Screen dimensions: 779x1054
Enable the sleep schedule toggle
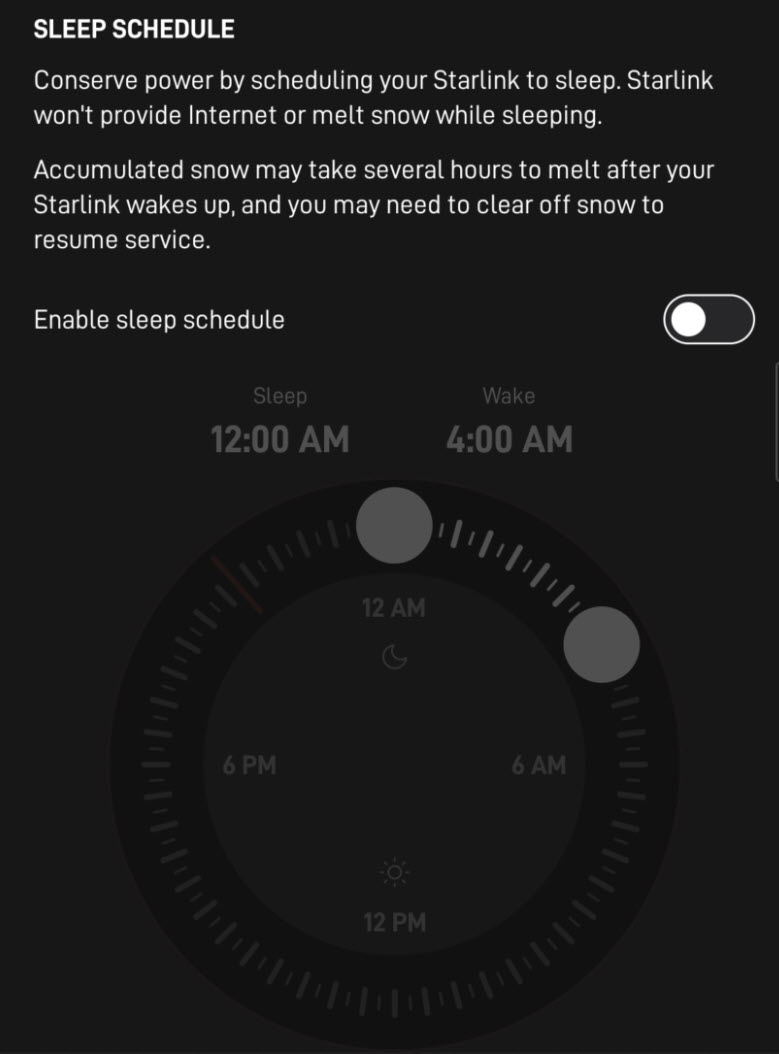[x=708, y=320]
